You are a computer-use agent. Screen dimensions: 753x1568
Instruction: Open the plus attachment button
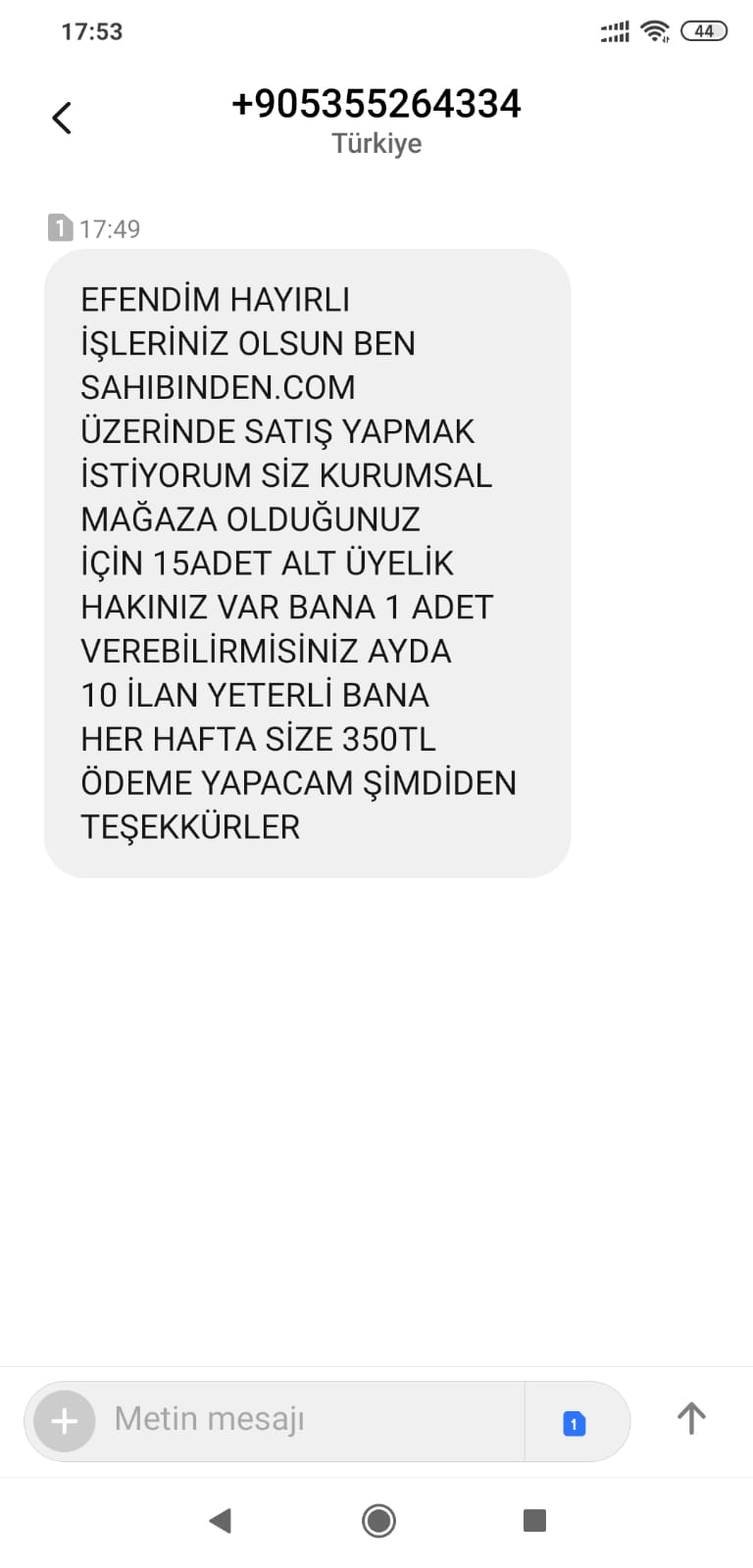[x=64, y=1421]
